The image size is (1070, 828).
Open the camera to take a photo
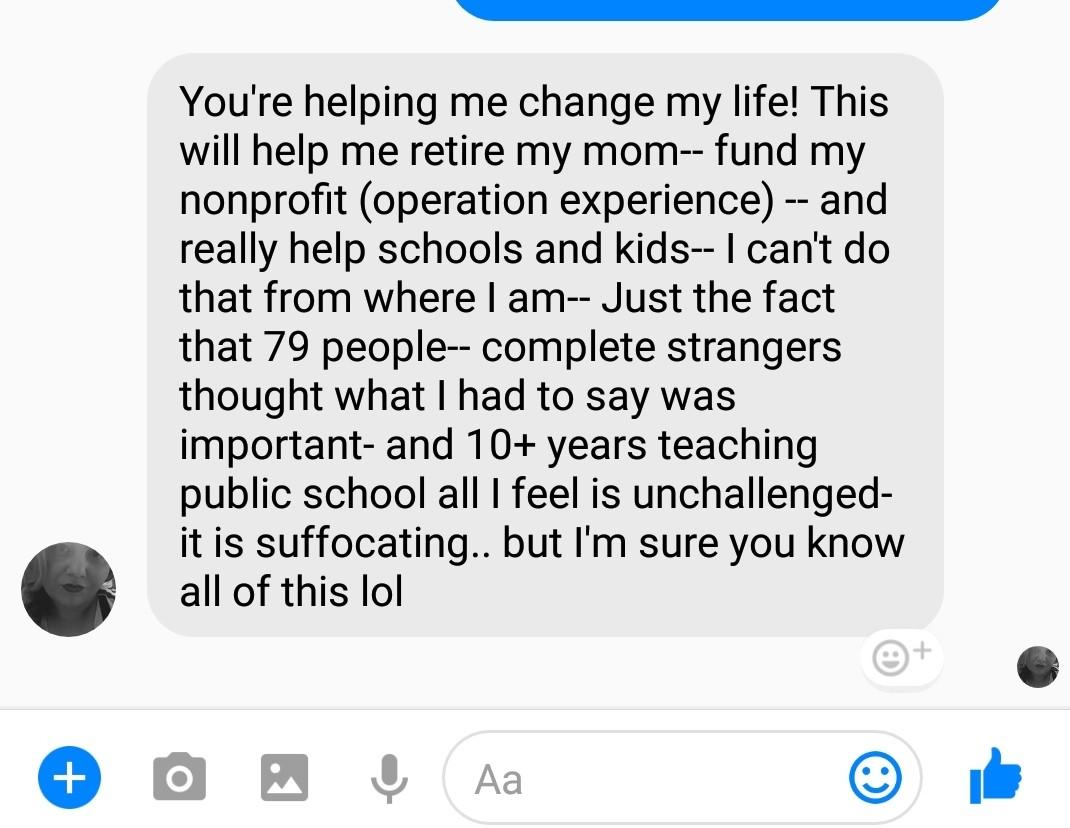tap(179, 778)
